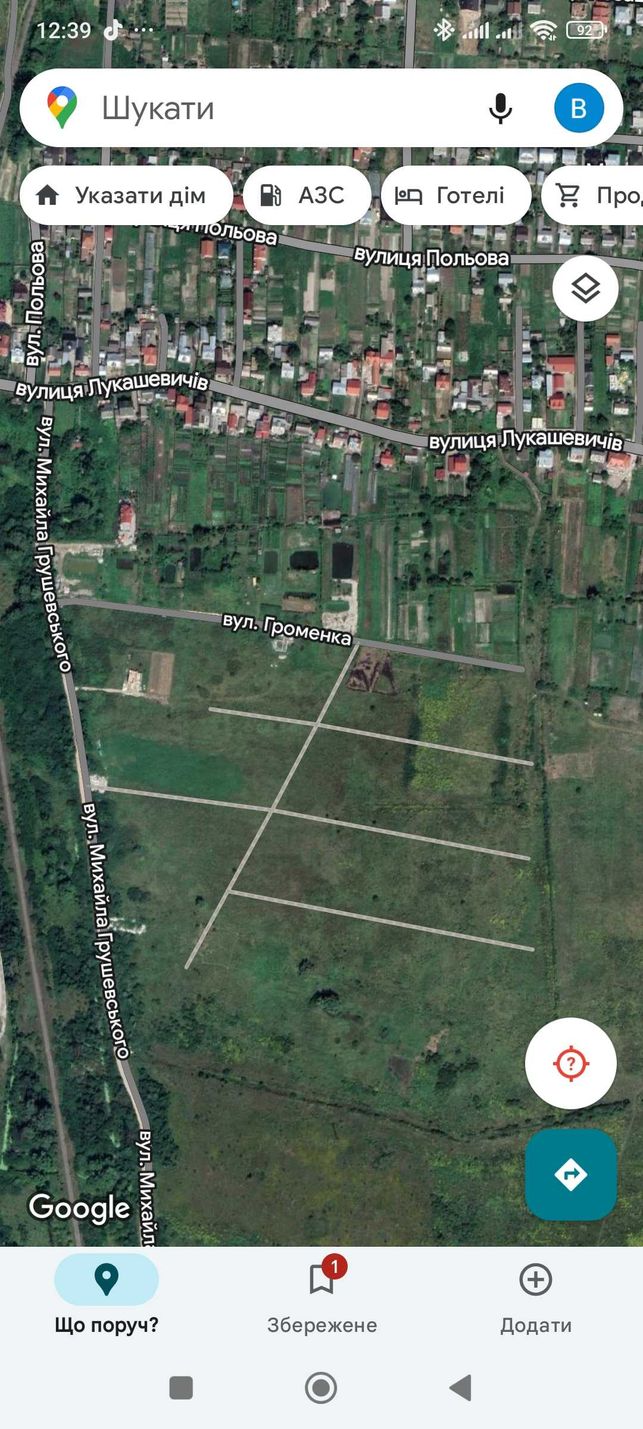Center map on my location
The image size is (643, 1429).
pos(571,1063)
